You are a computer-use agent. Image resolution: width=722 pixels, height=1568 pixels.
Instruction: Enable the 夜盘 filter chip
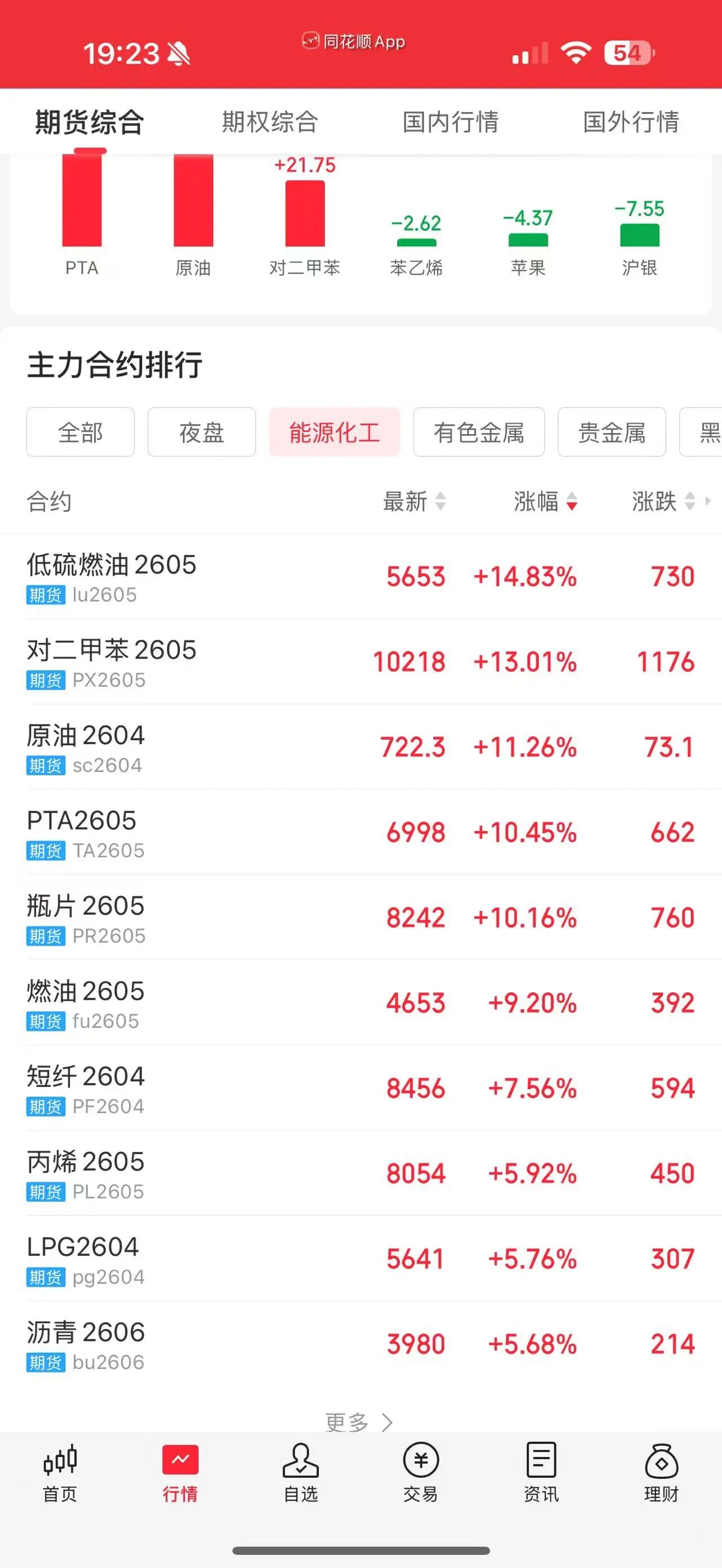point(201,432)
